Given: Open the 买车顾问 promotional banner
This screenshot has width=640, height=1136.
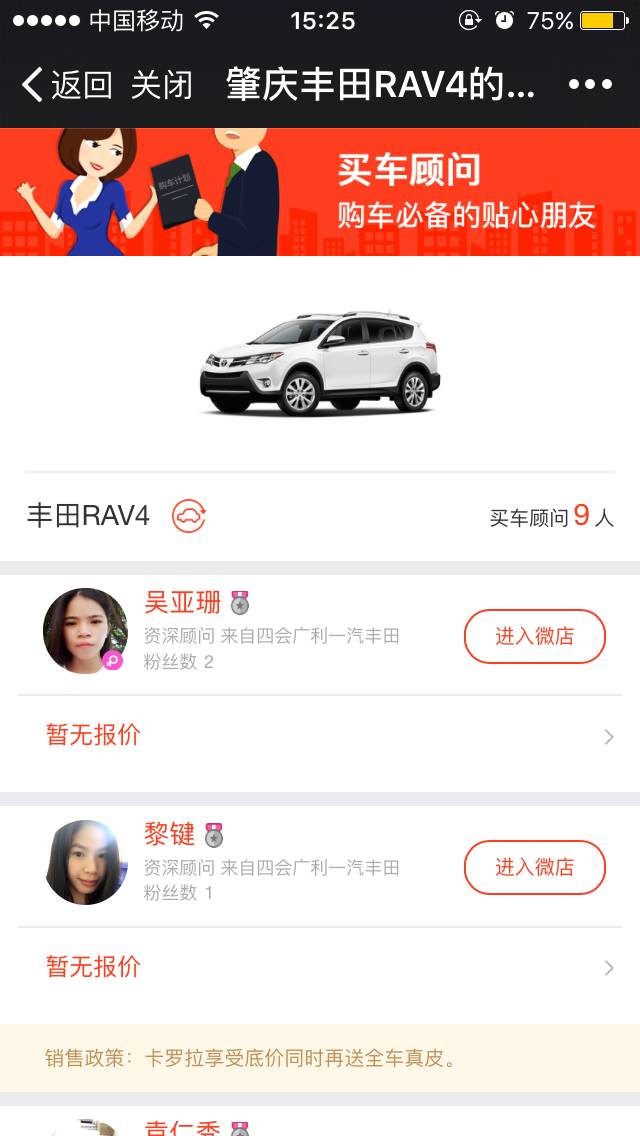Looking at the screenshot, I should pyautogui.click(x=320, y=192).
